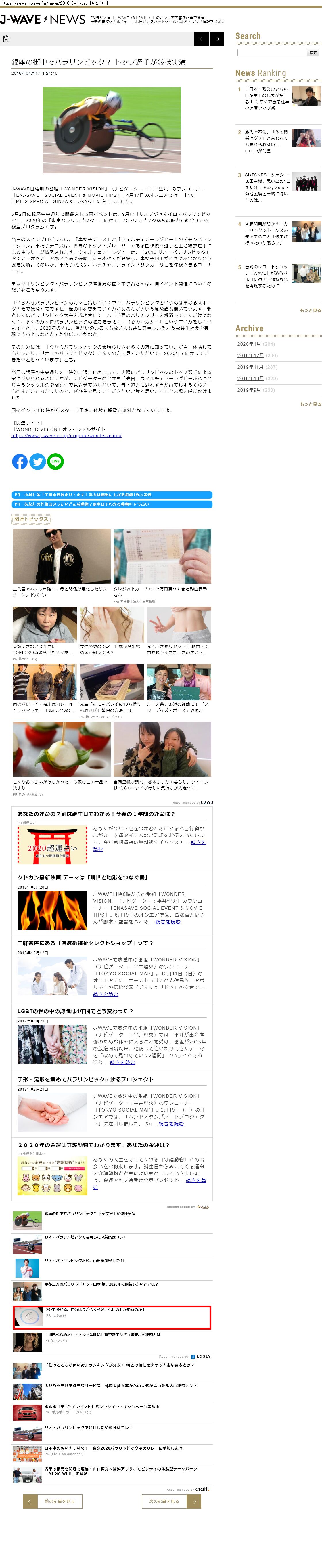Open the 2019年12月 archive
The width and height of the screenshot is (322, 1568).
[250, 355]
